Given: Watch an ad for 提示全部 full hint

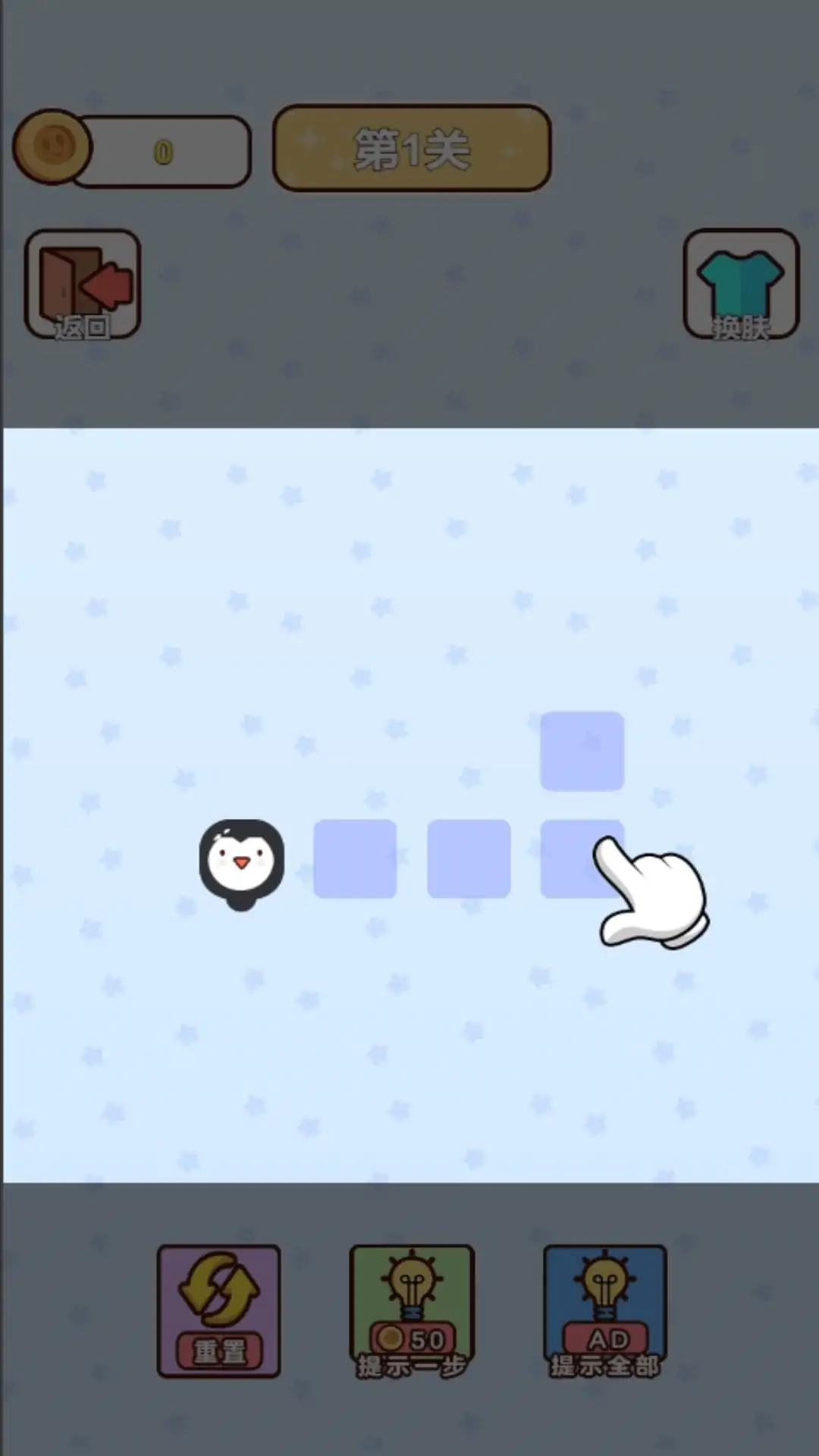Looking at the screenshot, I should click(605, 1310).
